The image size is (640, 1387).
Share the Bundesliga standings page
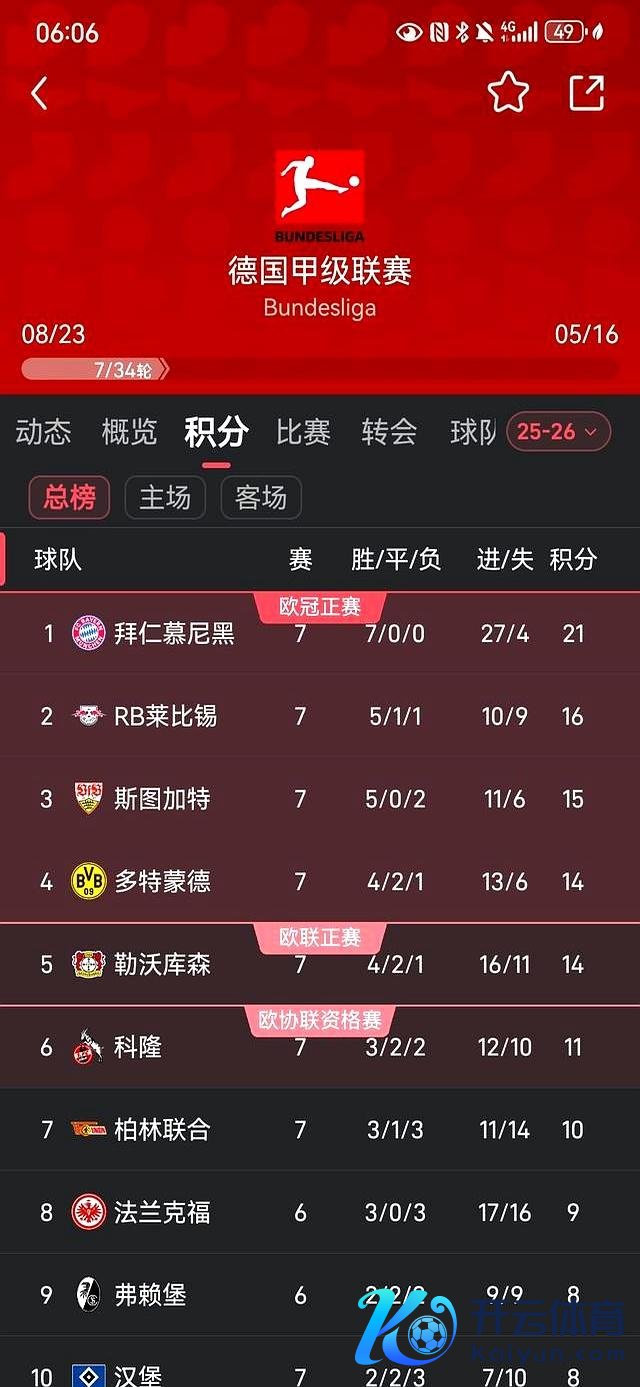[x=587, y=93]
